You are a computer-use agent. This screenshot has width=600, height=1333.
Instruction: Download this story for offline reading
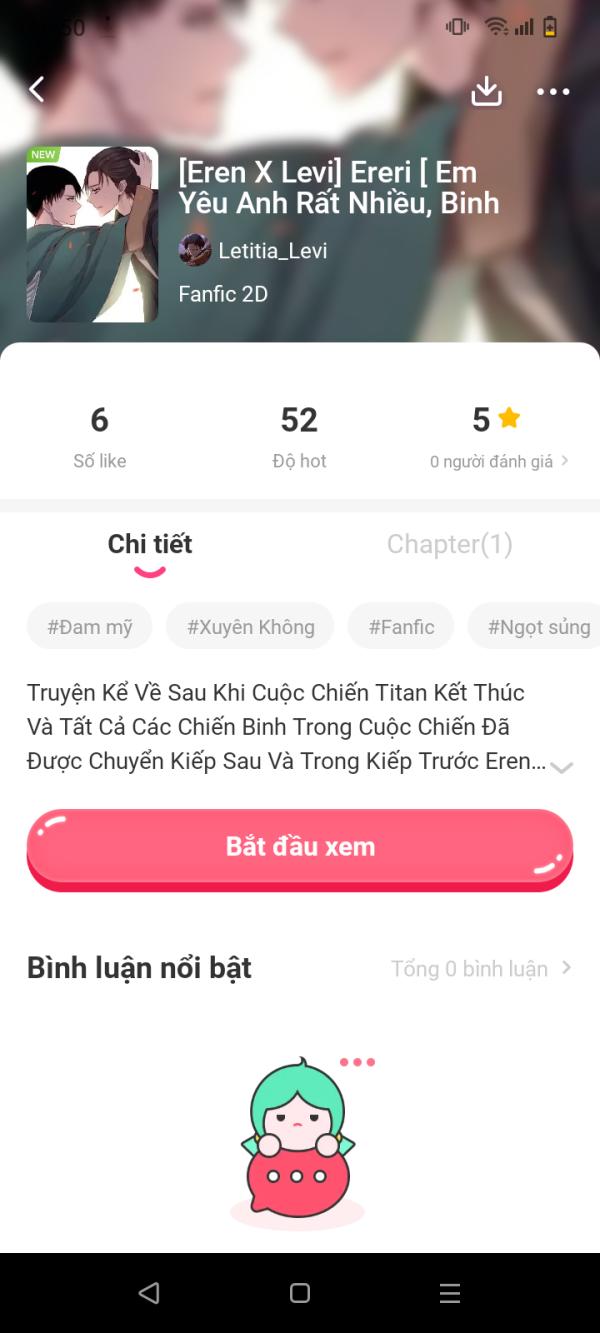click(x=486, y=91)
